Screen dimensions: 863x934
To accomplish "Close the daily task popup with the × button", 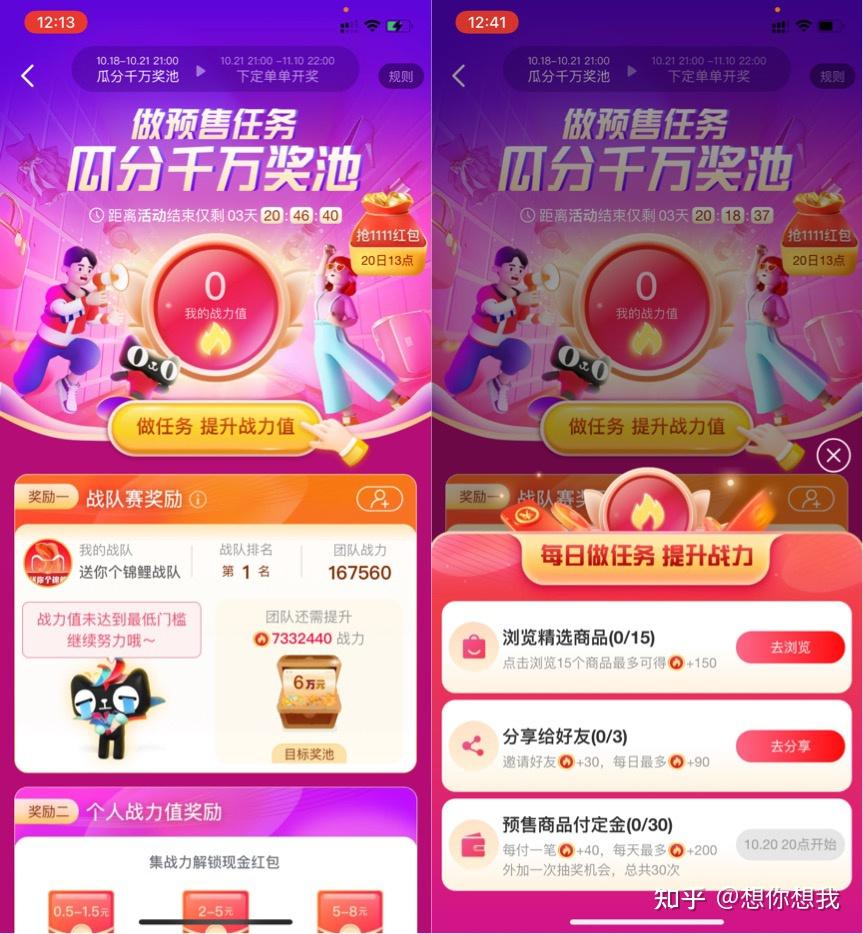I will [x=833, y=455].
